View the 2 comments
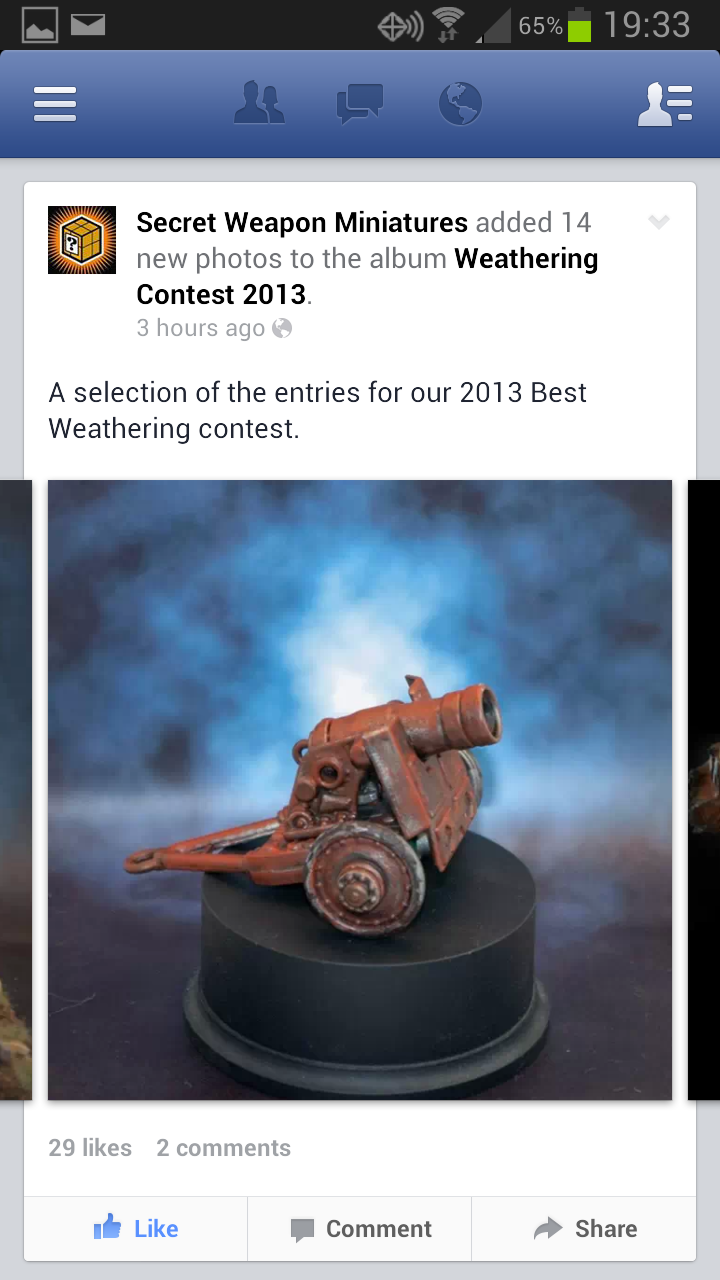The width and height of the screenshot is (720, 1280). point(223,1148)
